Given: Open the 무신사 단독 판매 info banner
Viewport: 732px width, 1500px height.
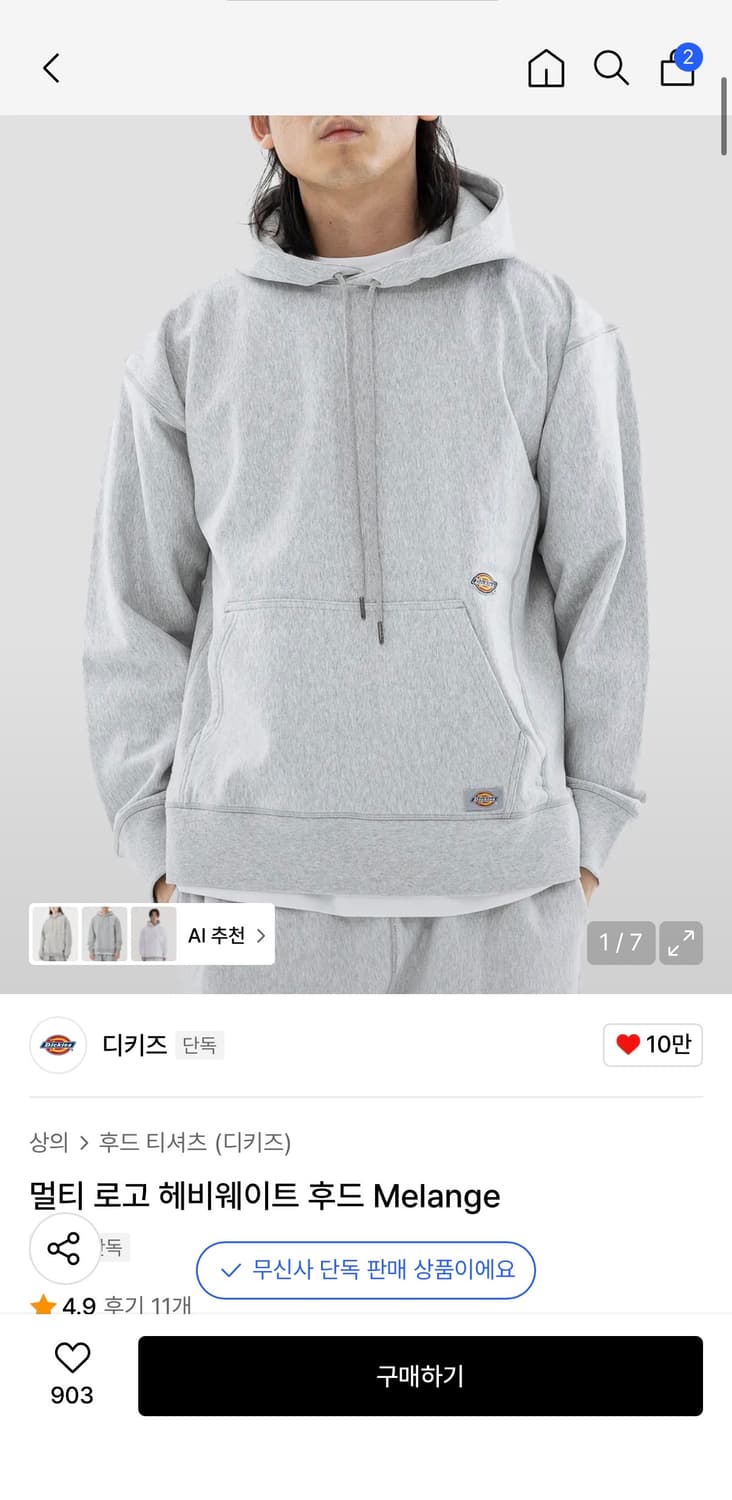Looking at the screenshot, I should (366, 1270).
